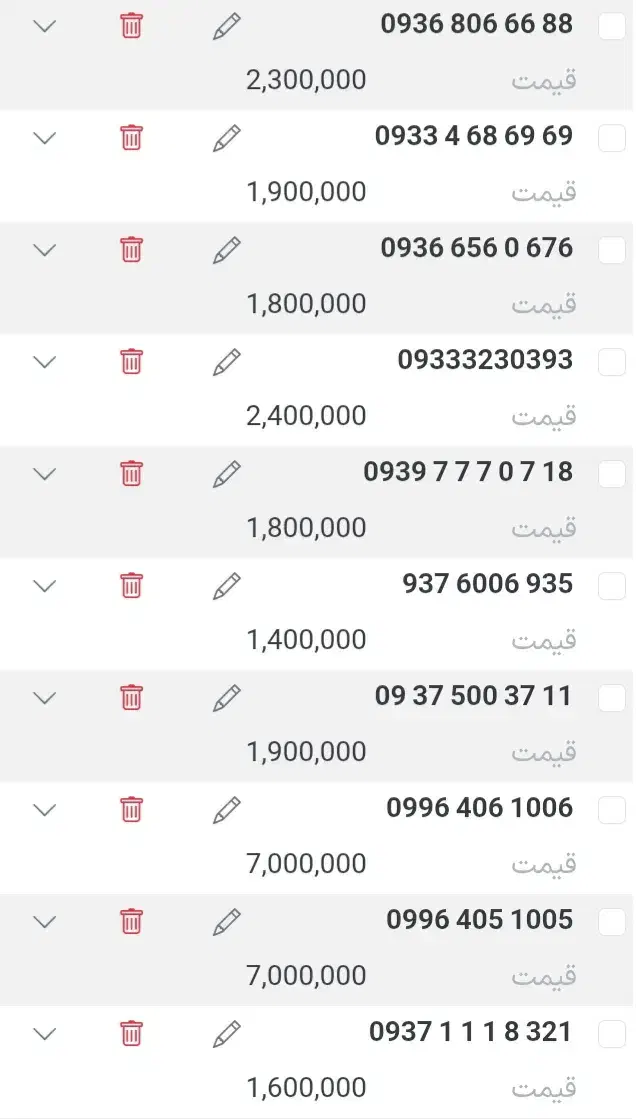Select the checkbox for 0996 406 1006
The width and height of the screenshot is (636, 1119).
click(611, 811)
